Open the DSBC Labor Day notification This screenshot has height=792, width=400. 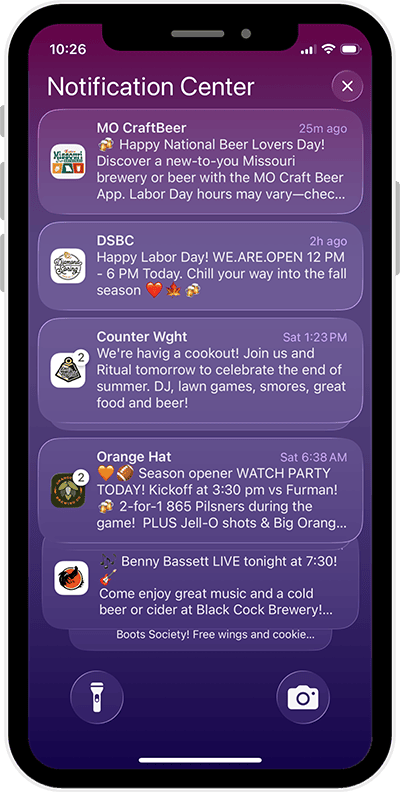(200, 266)
